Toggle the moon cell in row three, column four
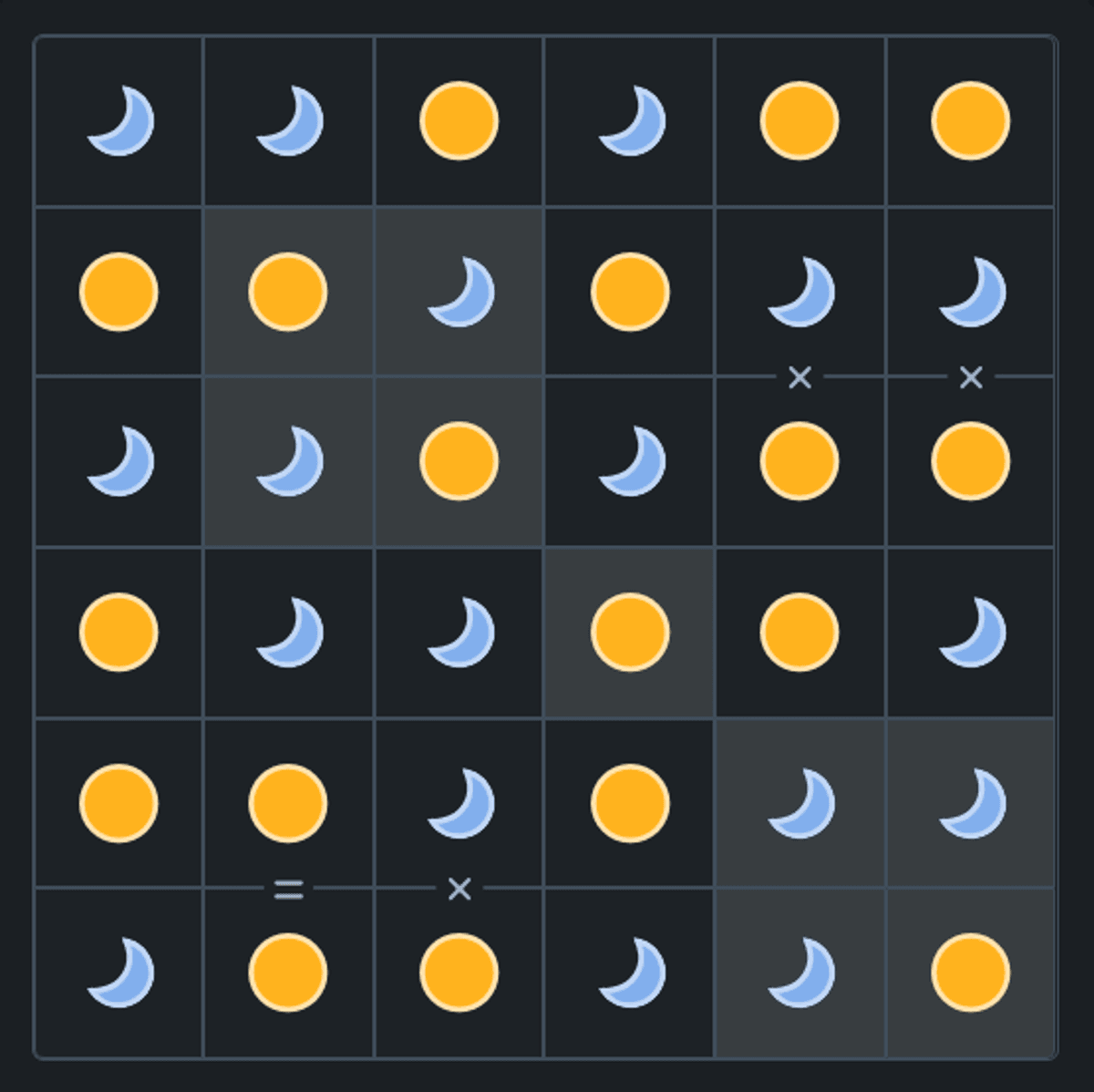This screenshot has height=1092, width=1094. tap(629, 462)
